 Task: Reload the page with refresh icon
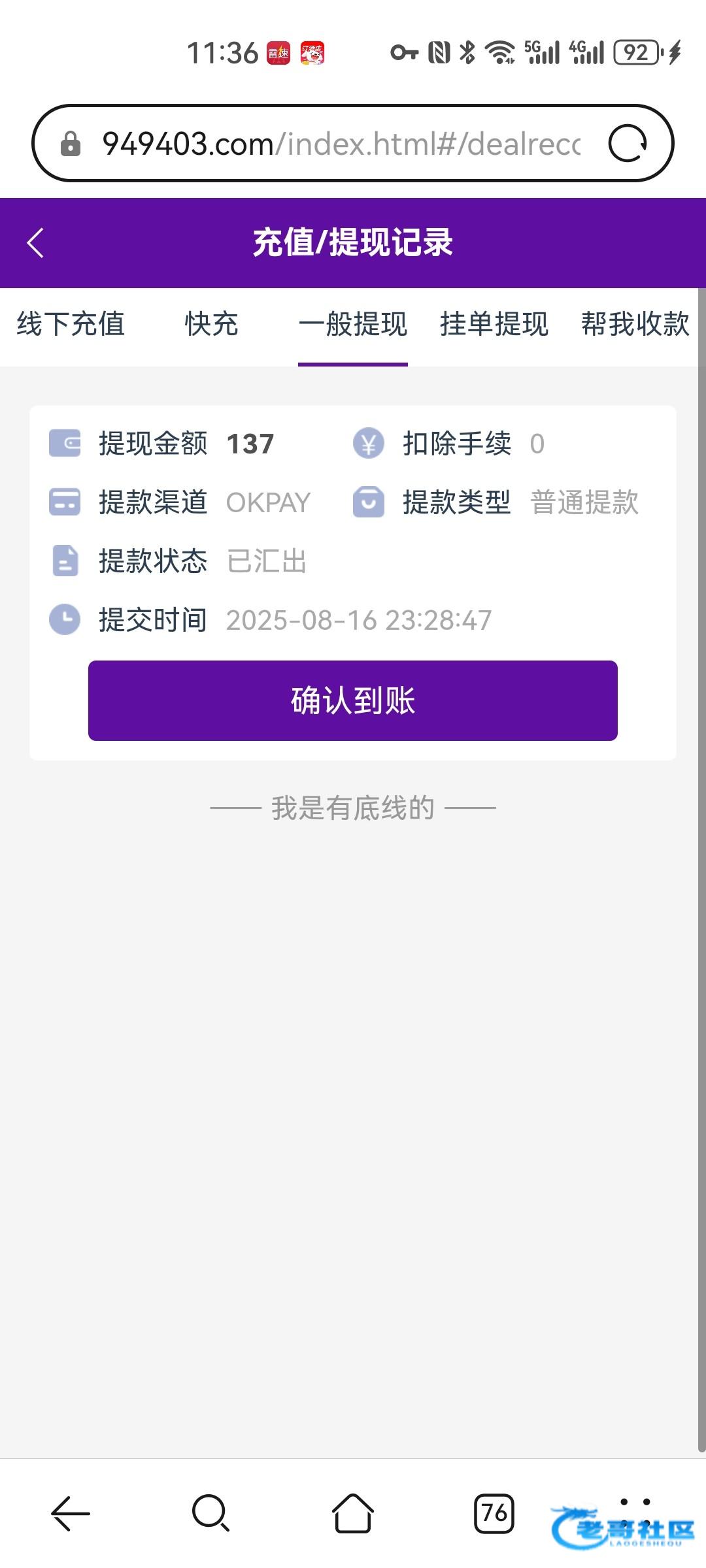(628, 143)
